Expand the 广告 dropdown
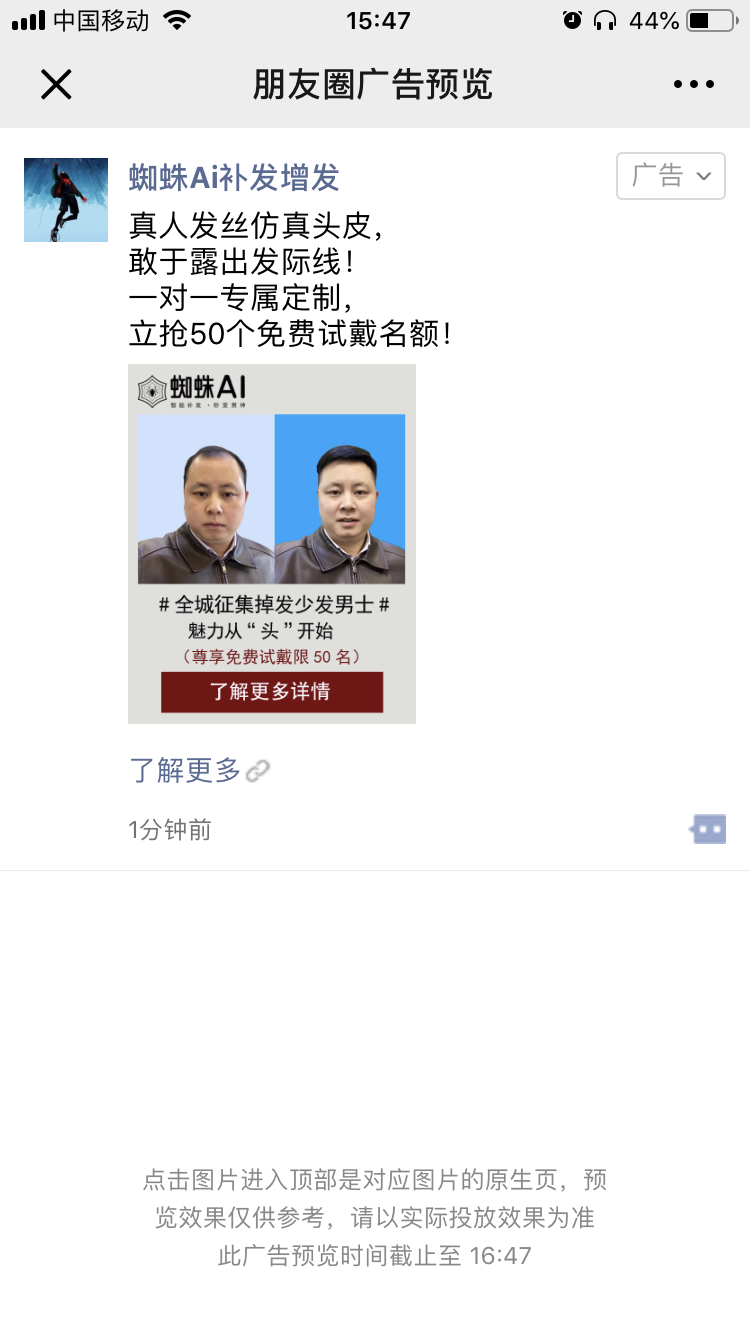750x1334 pixels. click(671, 176)
